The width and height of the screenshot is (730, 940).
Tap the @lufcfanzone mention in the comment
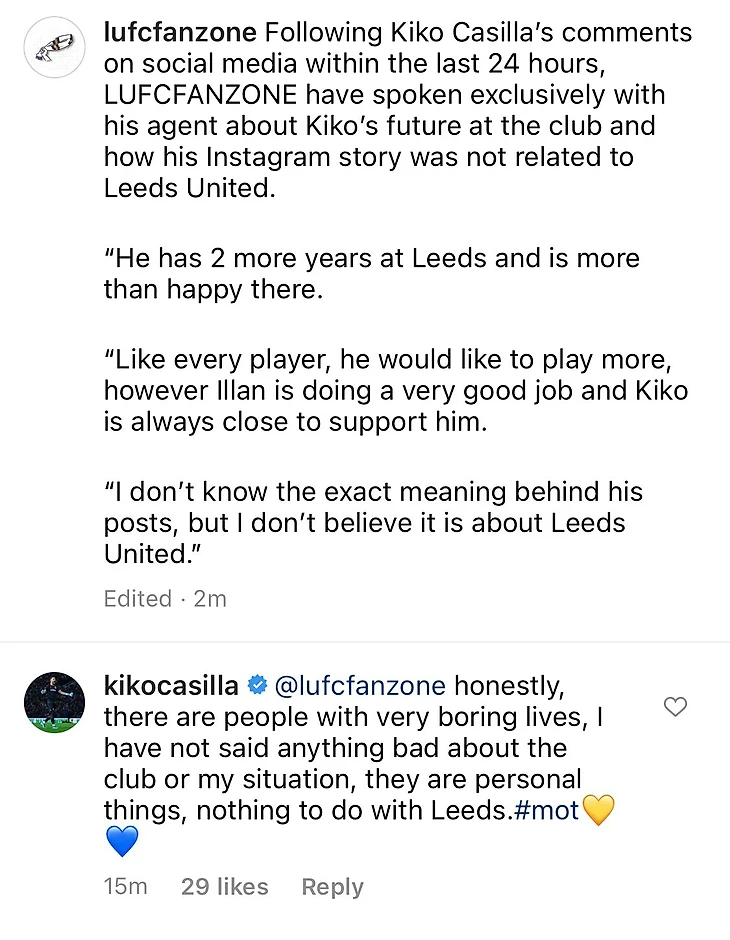pos(361,686)
